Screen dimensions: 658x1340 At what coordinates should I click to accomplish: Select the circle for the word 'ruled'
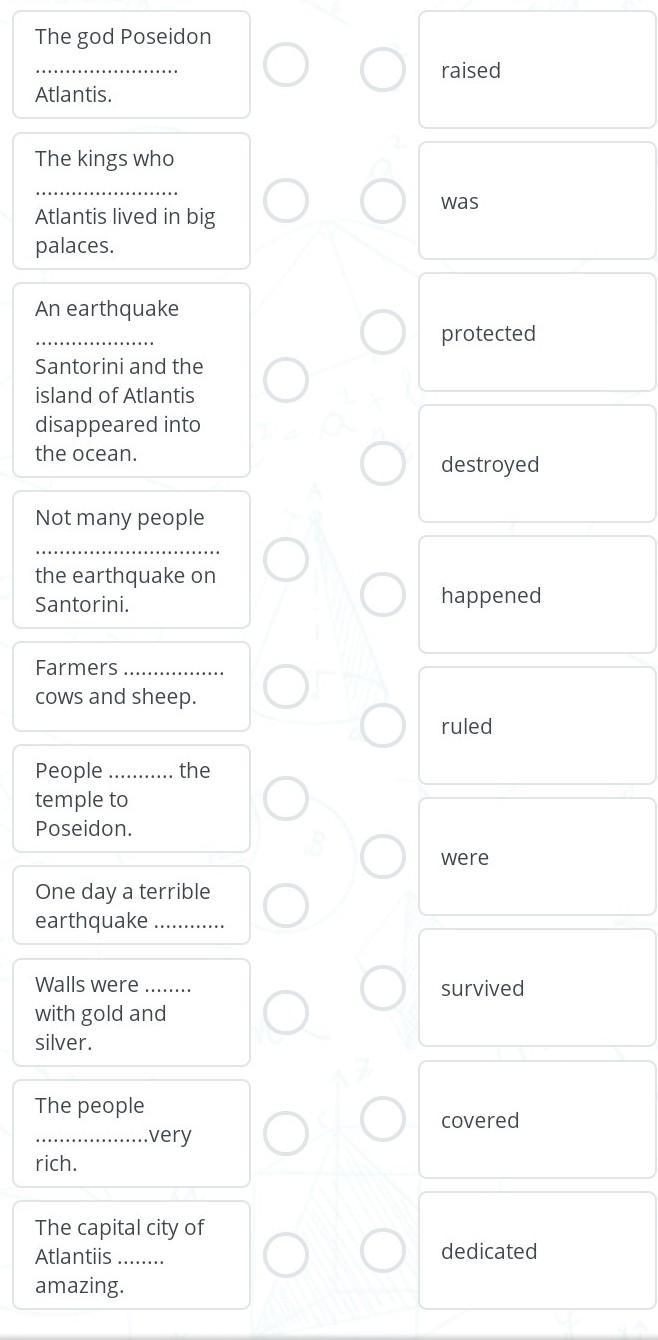click(x=383, y=726)
